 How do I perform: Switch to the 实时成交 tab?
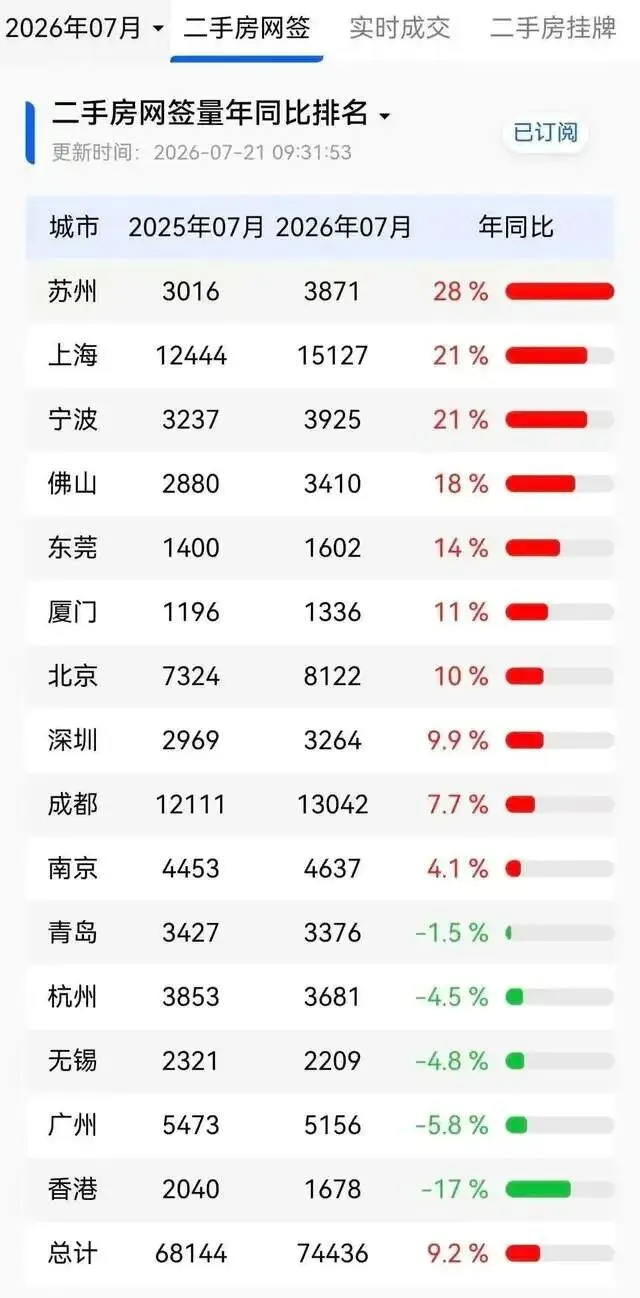(x=400, y=28)
